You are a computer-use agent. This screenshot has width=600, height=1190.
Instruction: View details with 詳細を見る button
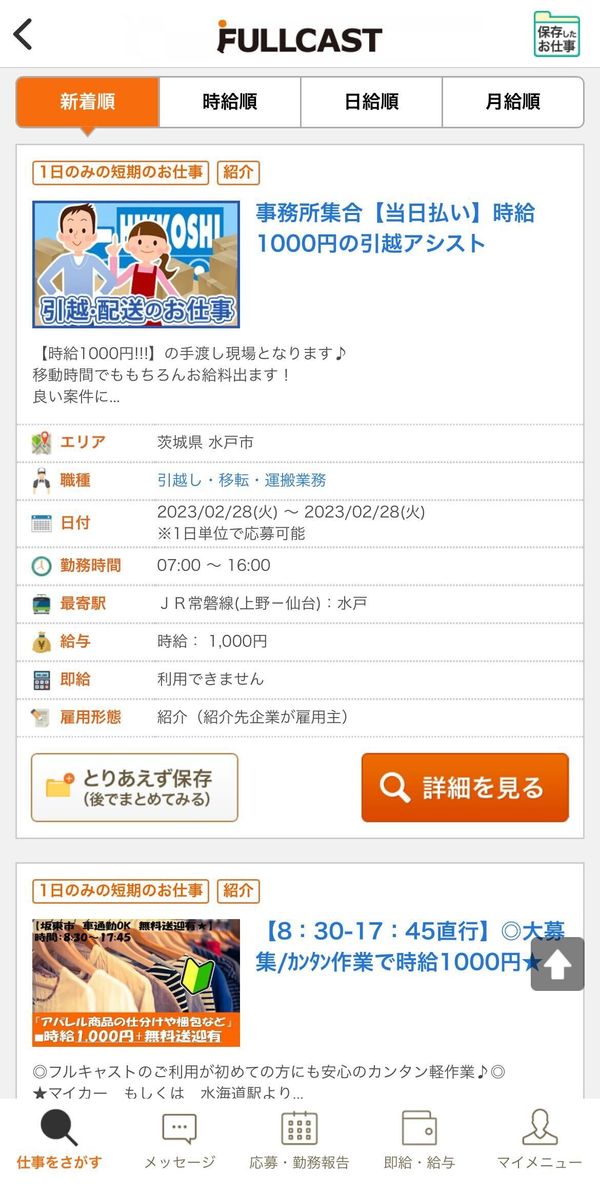pos(465,788)
